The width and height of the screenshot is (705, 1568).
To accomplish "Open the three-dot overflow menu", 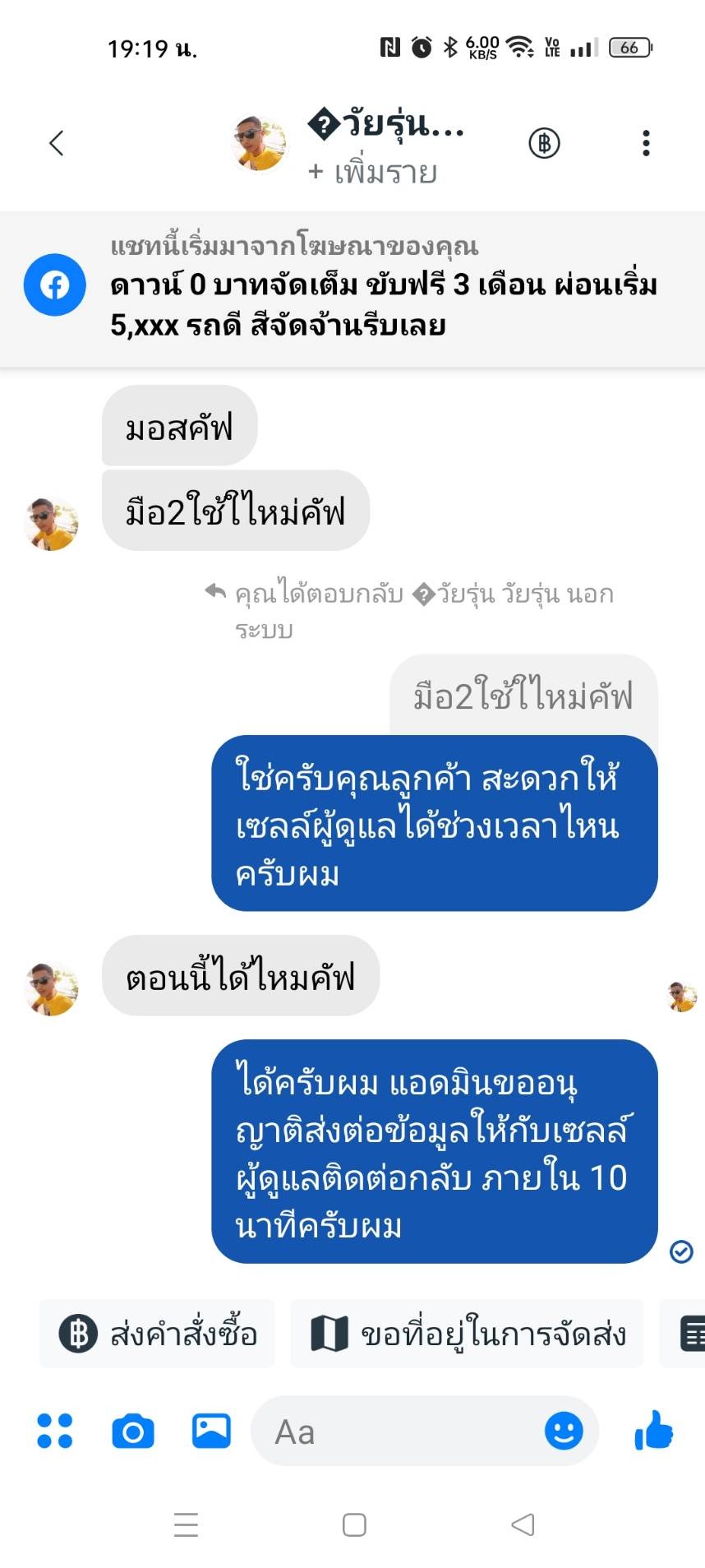I will pyautogui.click(x=646, y=143).
